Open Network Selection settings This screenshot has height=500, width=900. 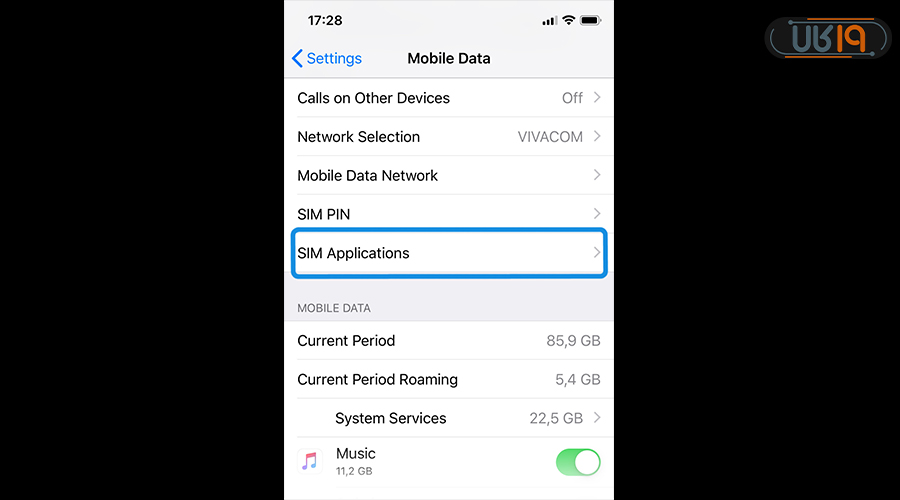tap(448, 137)
